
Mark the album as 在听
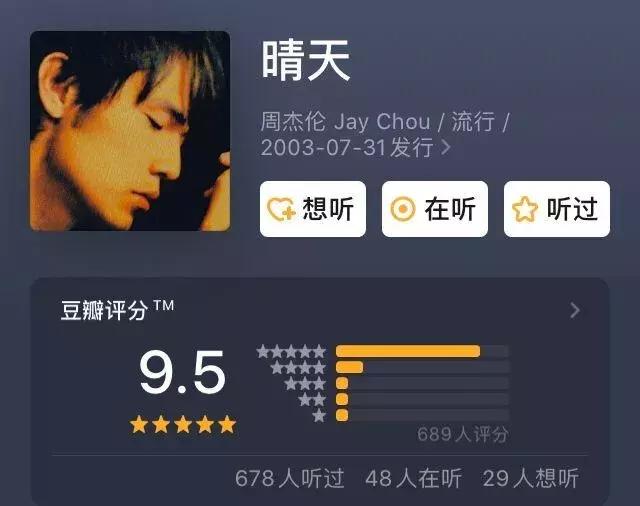click(x=434, y=209)
